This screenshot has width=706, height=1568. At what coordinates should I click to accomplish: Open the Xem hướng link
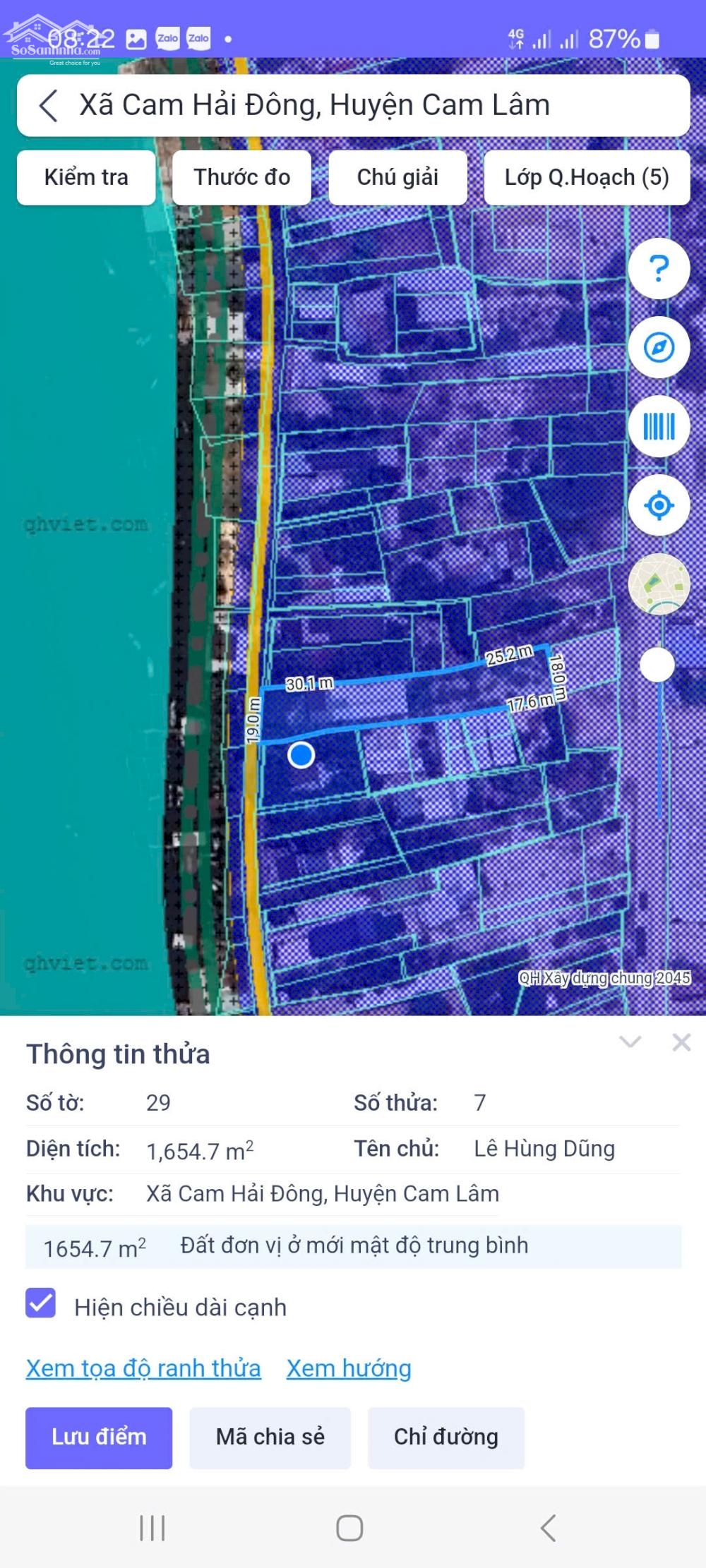tap(349, 1368)
